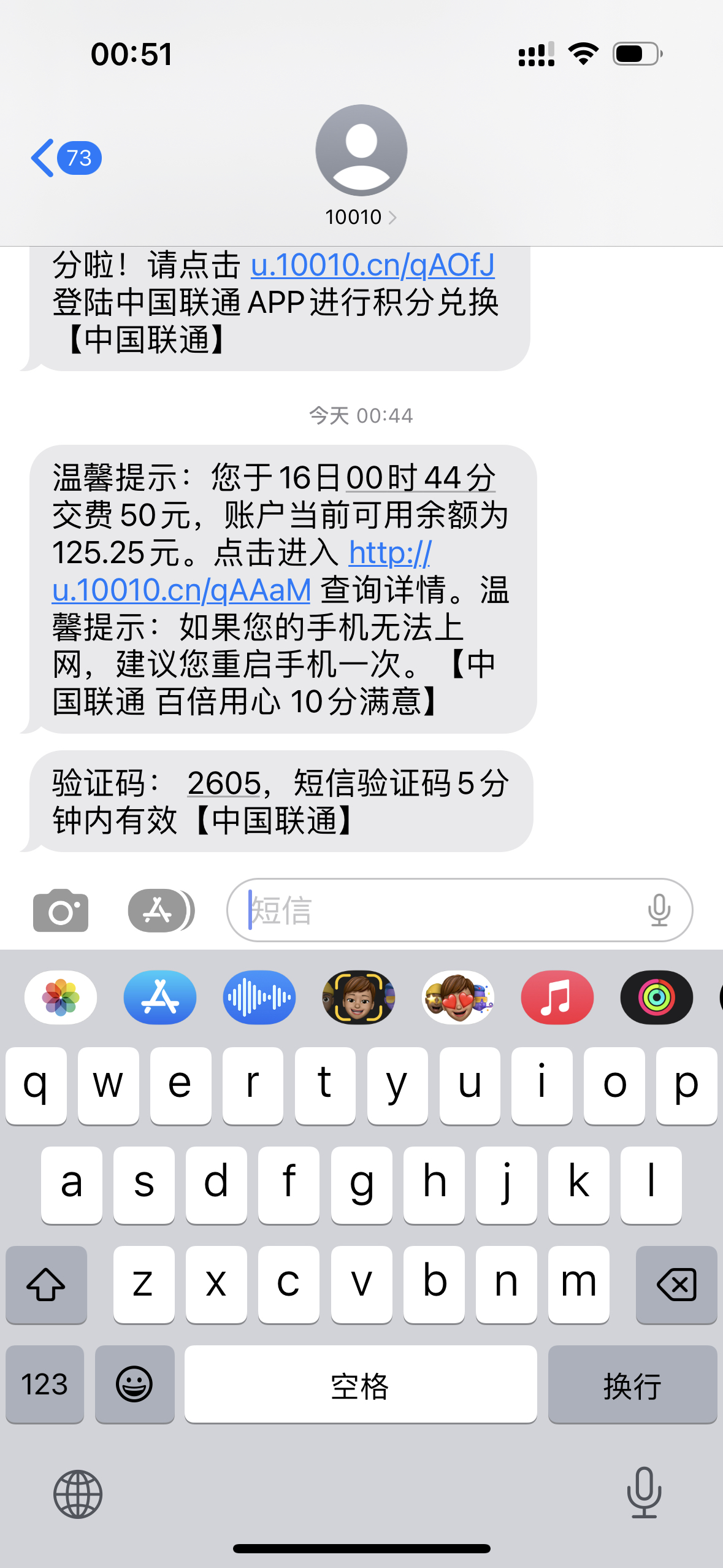Tap the verification code 2605

[224, 783]
